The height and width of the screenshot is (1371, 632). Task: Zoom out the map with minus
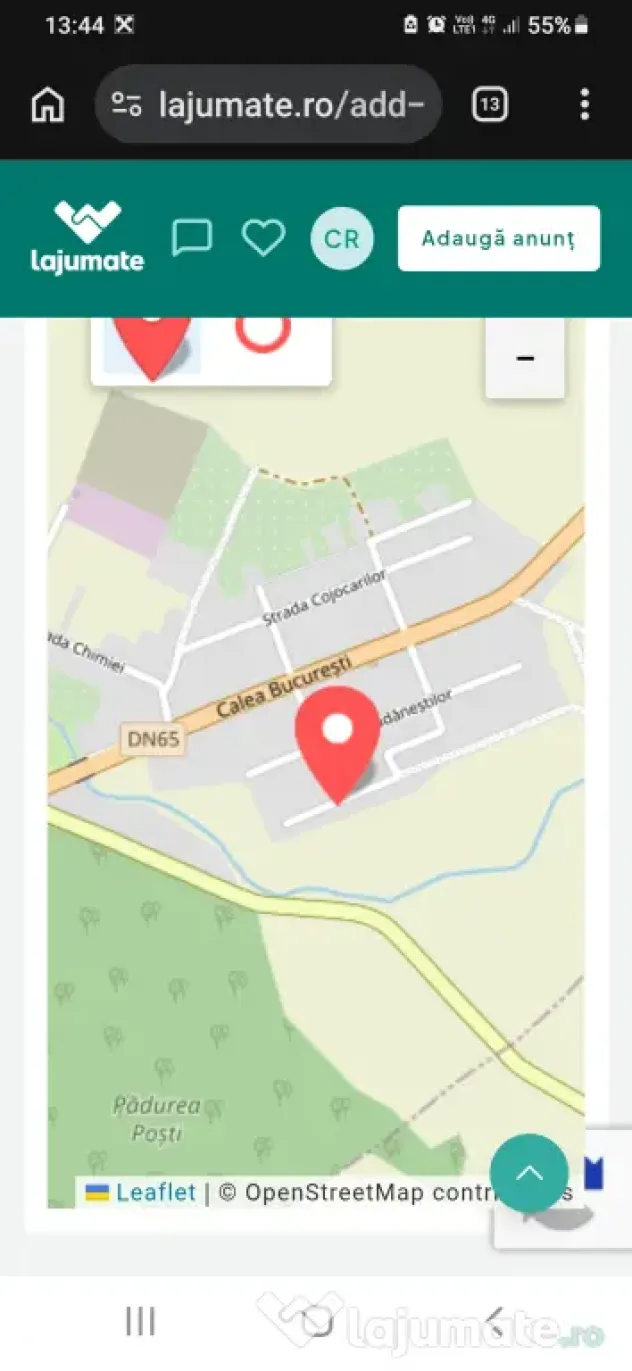[525, 358]
